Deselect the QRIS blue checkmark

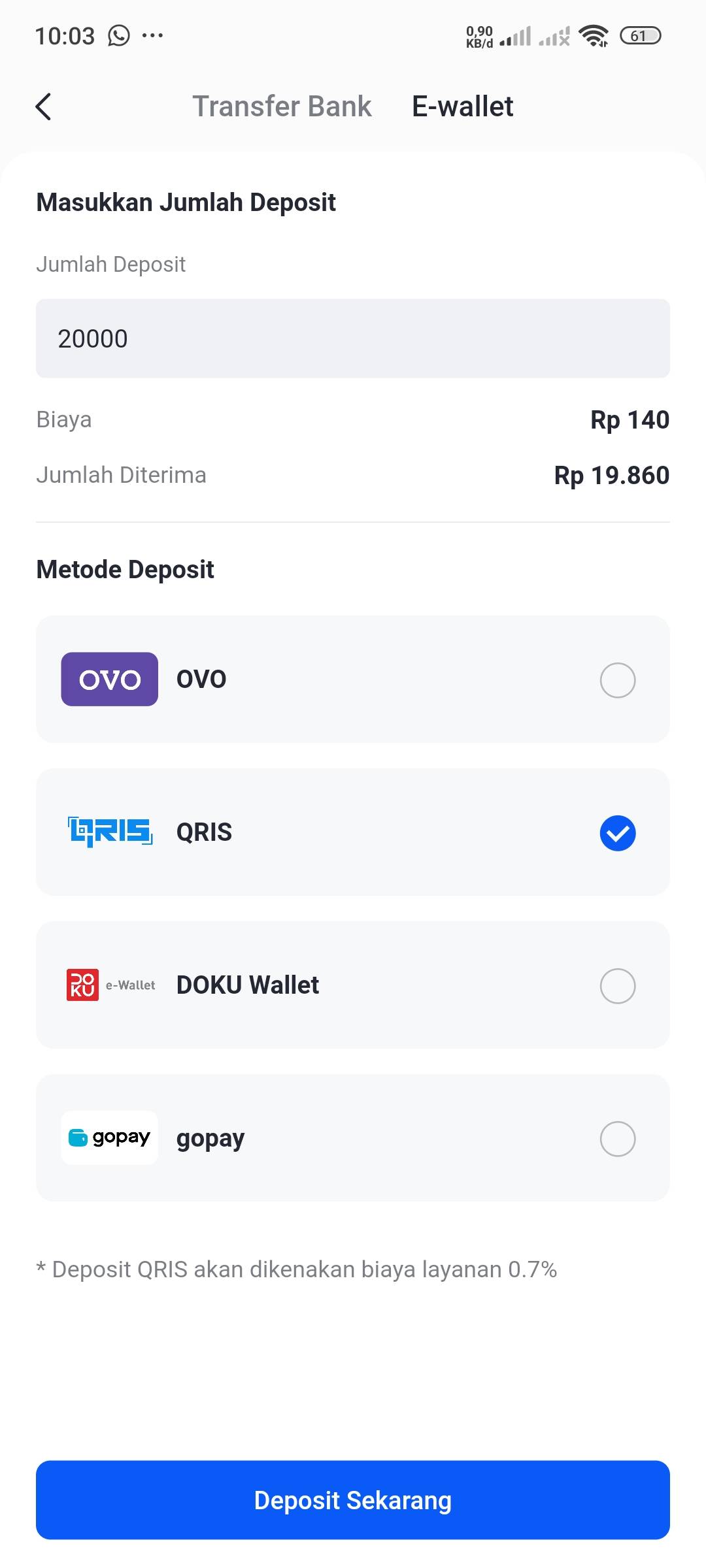(617, 832)
